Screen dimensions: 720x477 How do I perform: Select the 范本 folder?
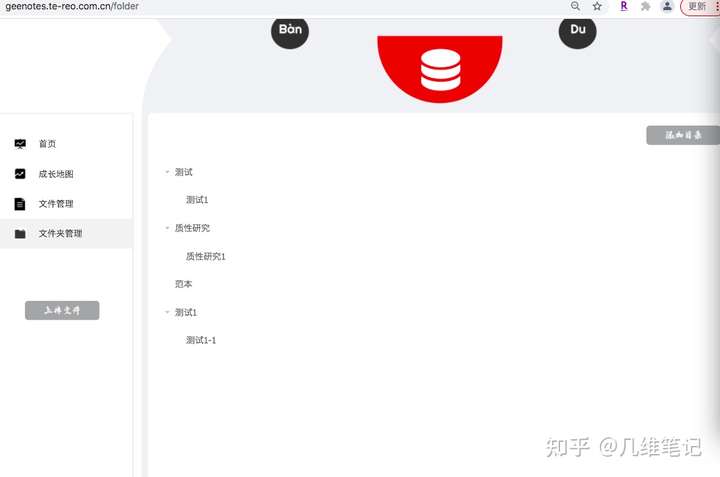183,284
